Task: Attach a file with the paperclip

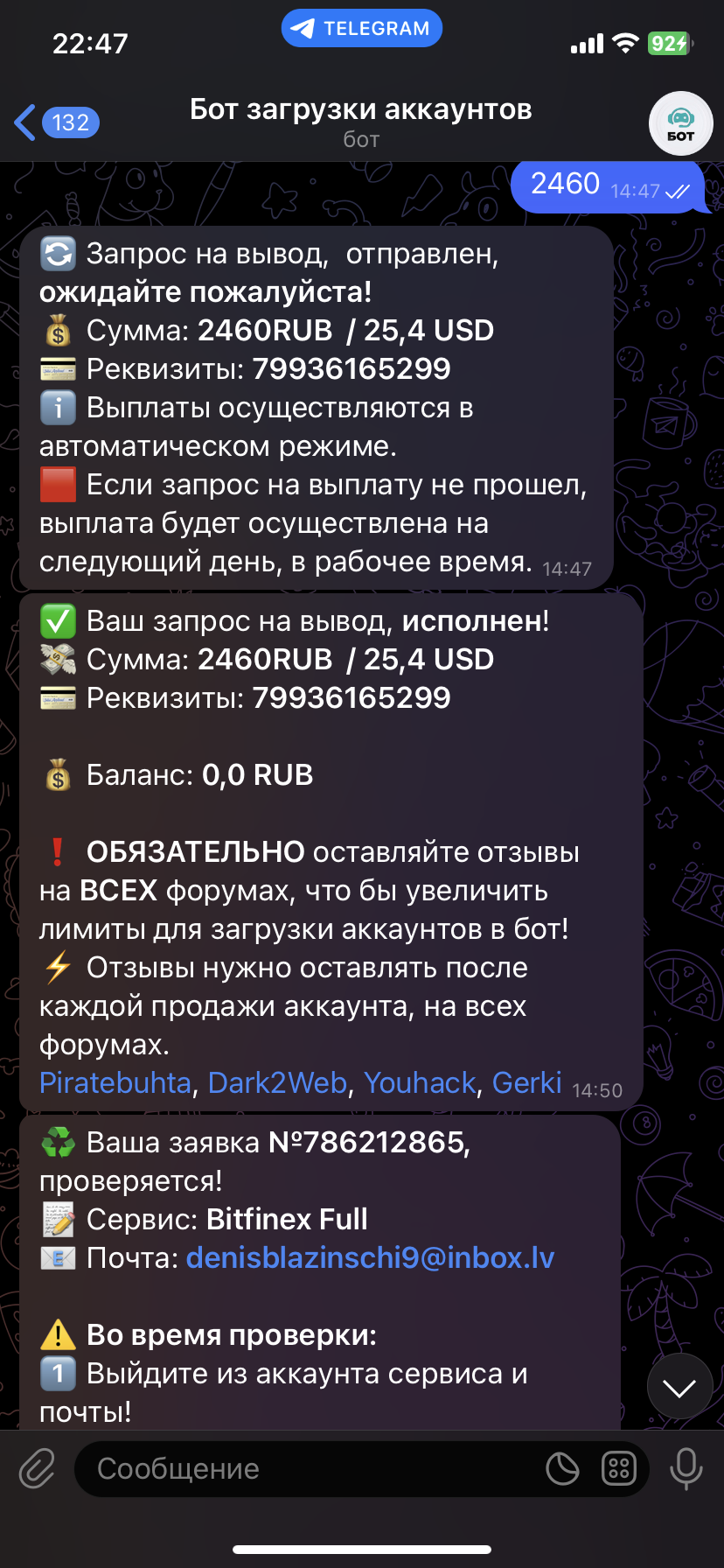Action: tap(38, 1469)
